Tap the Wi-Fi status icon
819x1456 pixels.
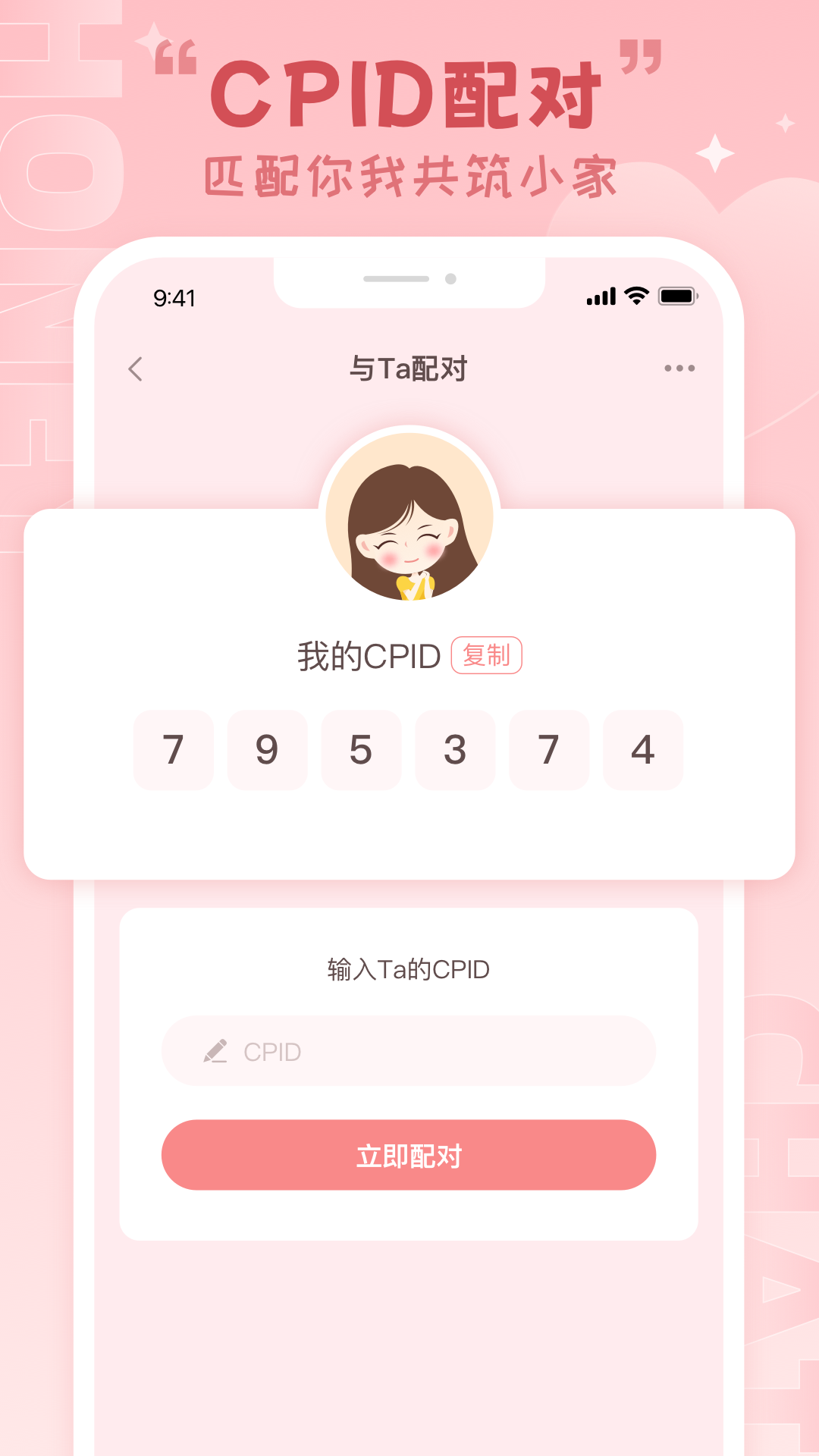(x=637, y=297)
